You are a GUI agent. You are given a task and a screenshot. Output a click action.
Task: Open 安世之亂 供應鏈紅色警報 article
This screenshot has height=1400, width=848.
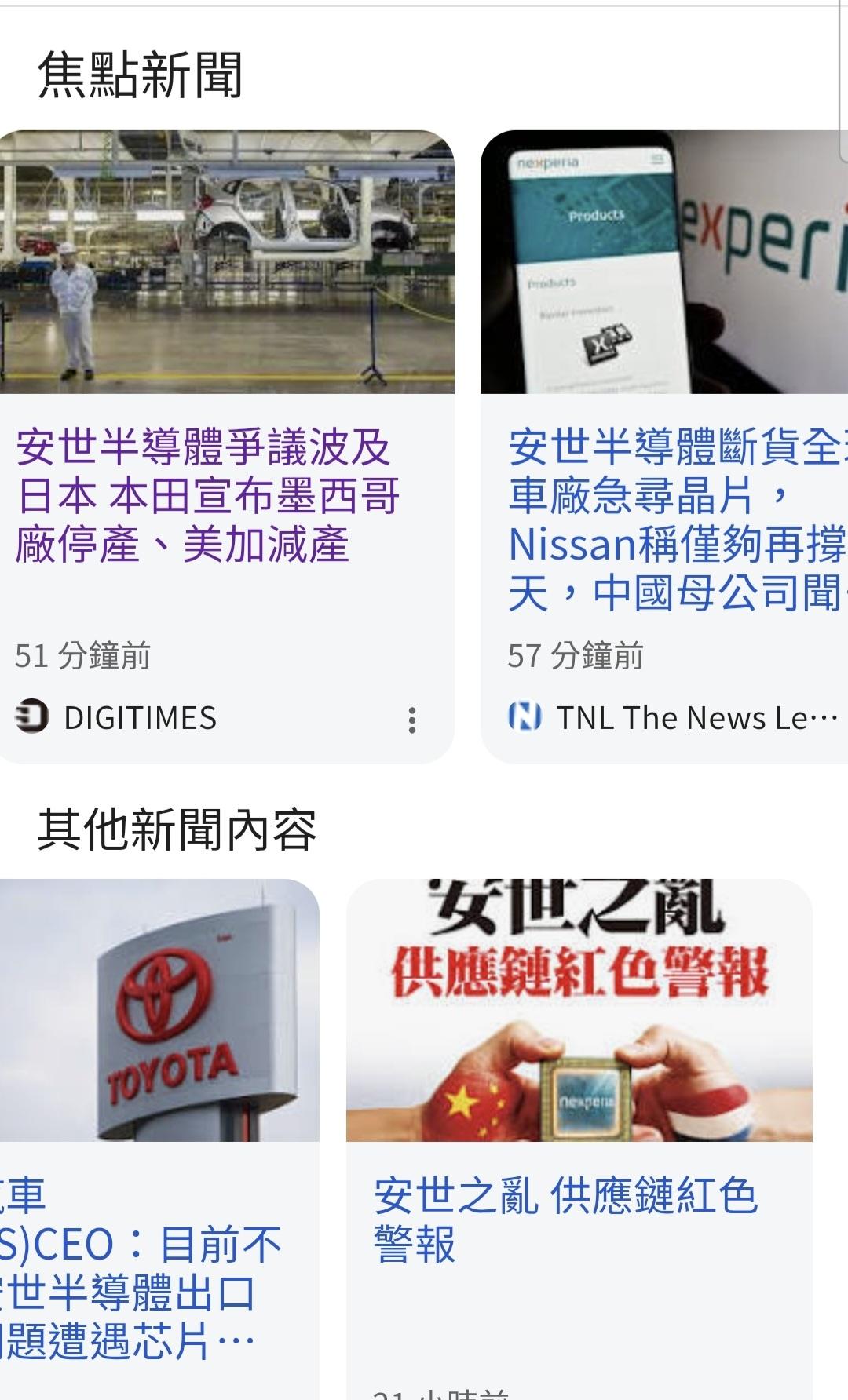pos(565,1219)
